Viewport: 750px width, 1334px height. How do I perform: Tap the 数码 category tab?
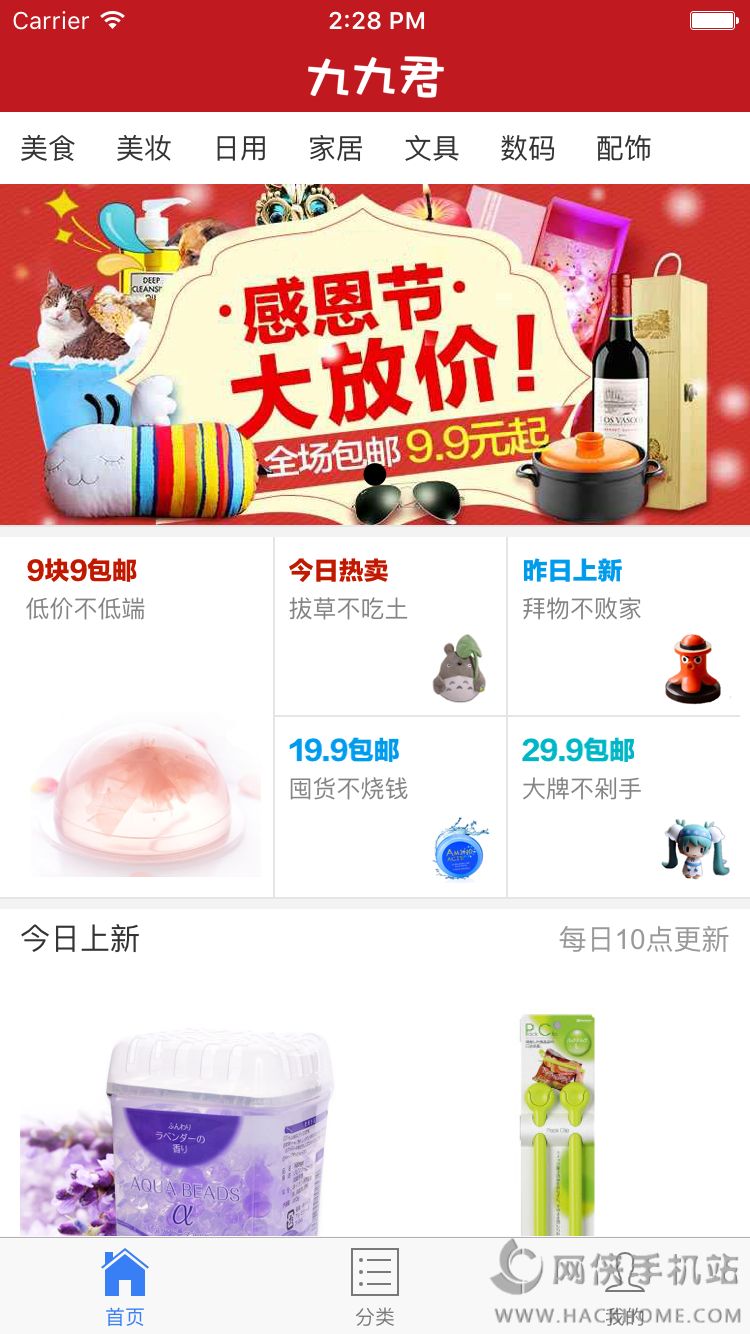[528, 148]
